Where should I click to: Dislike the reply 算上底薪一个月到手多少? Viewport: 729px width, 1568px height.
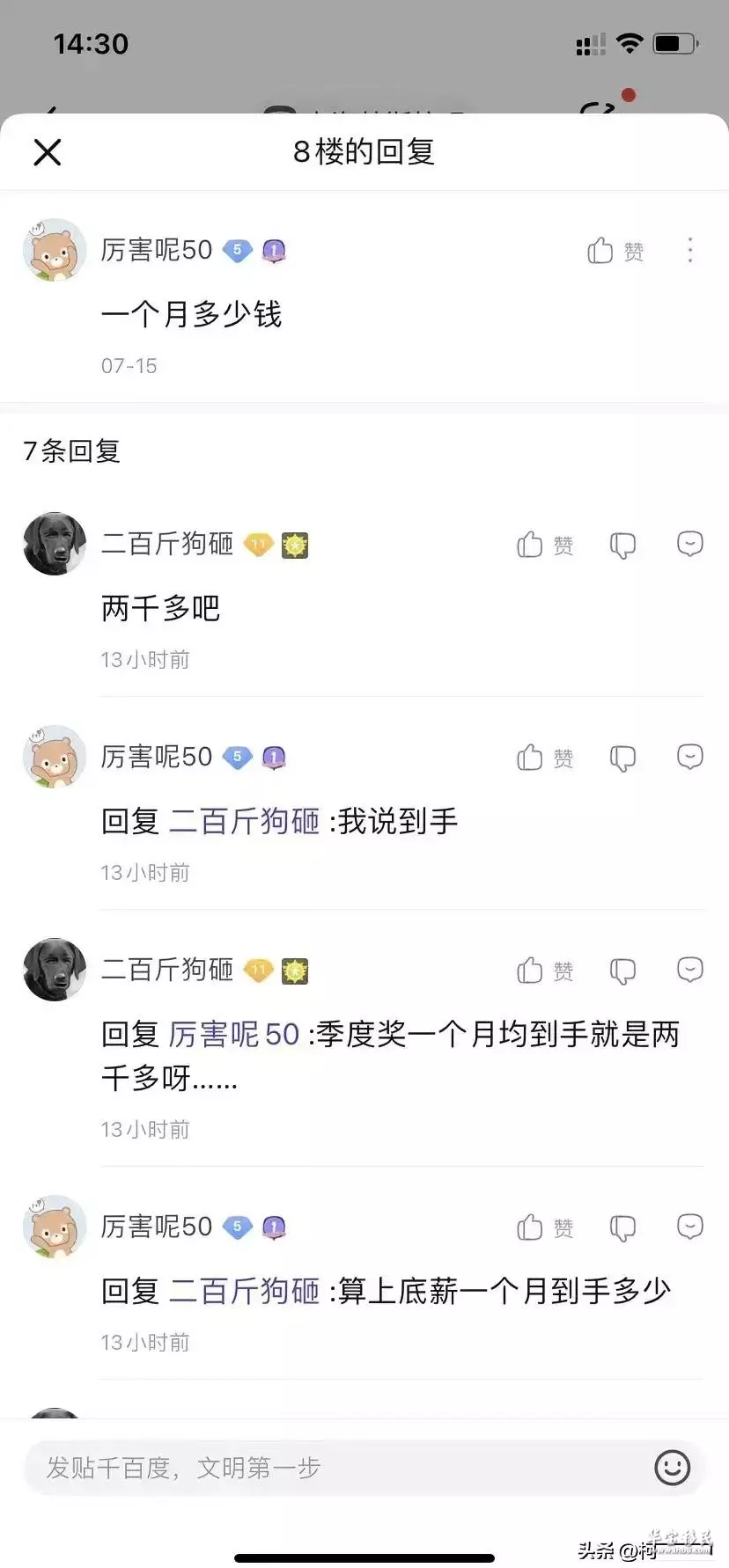622,1228
